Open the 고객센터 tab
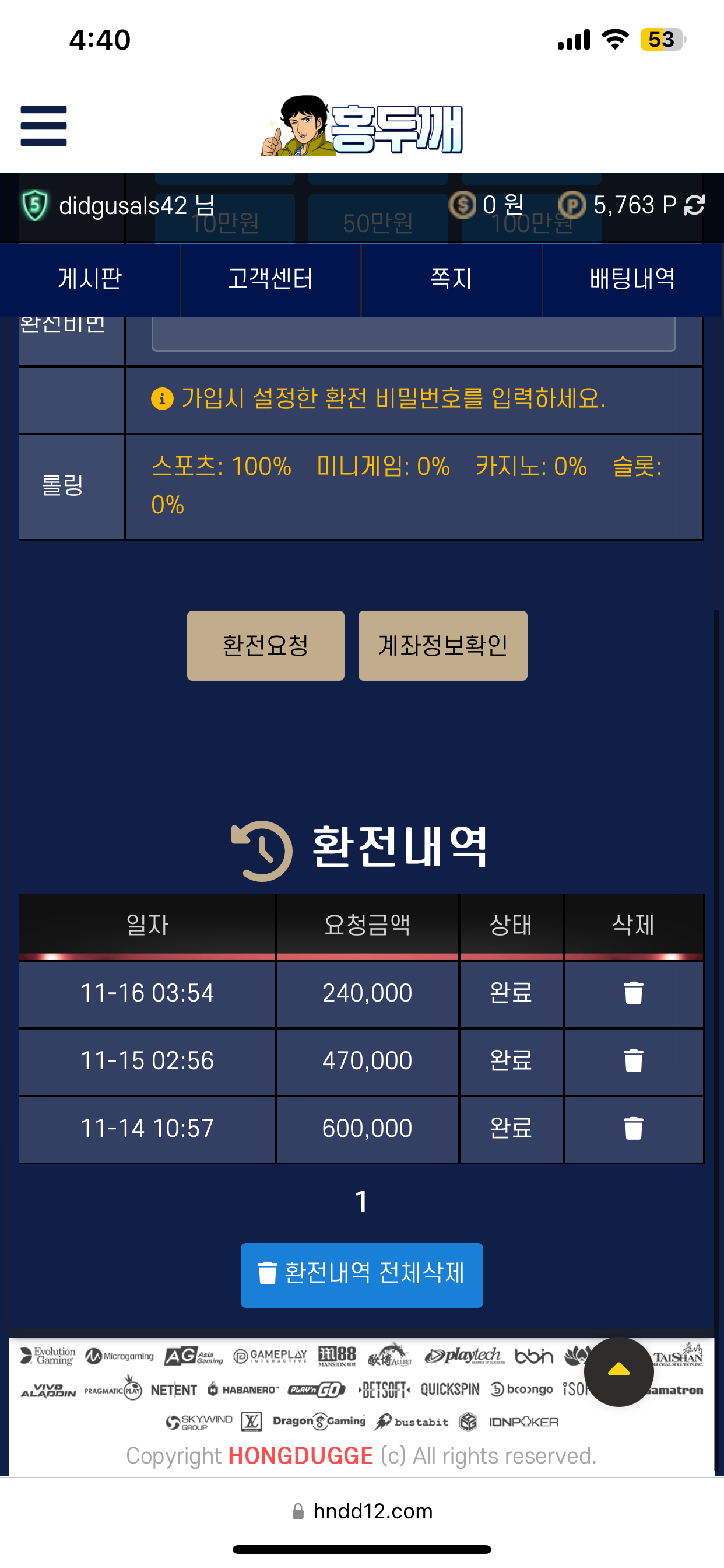Screen dimensions: 724x1568 click(270, 279)
